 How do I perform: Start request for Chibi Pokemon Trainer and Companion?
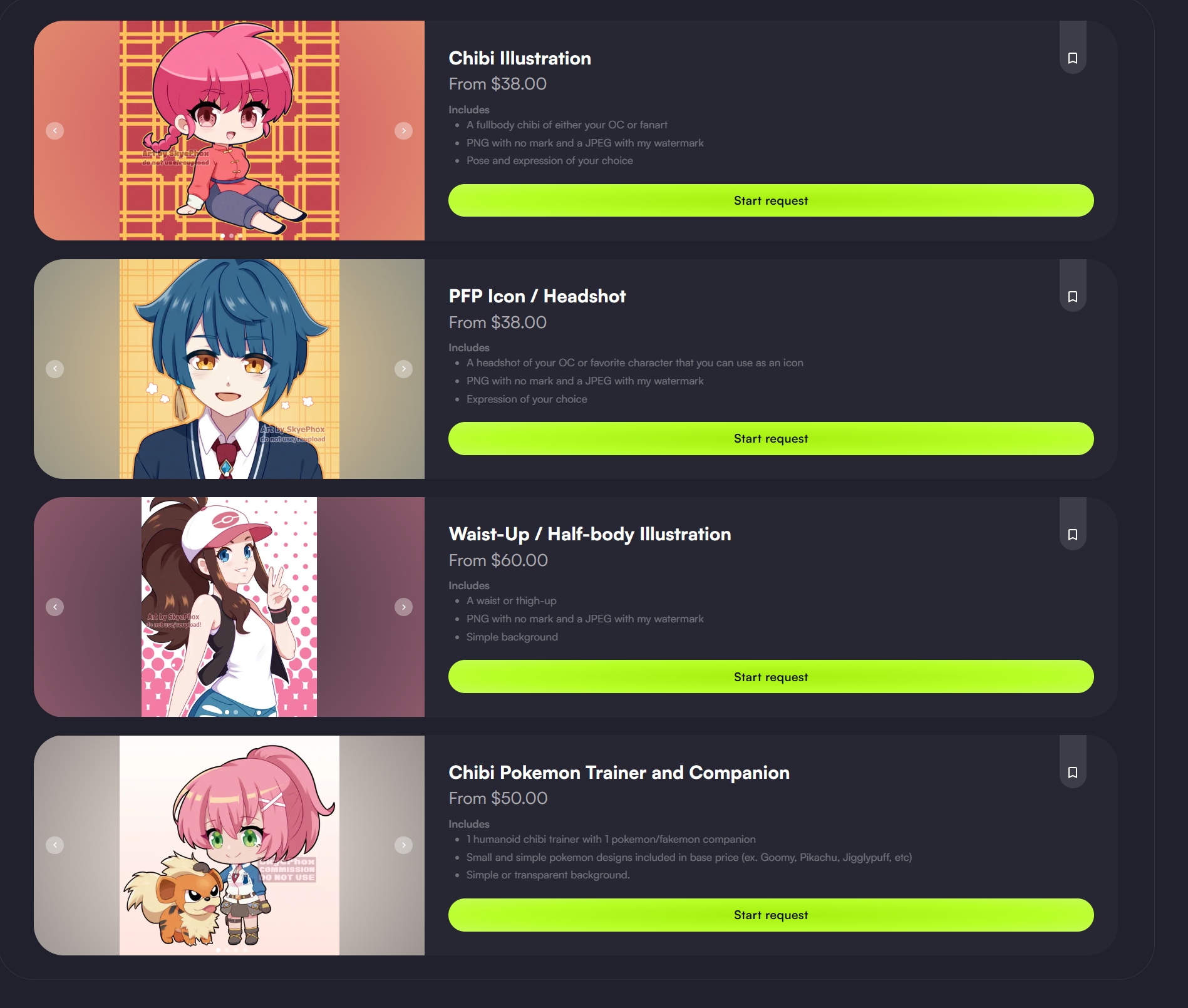click(x=770, y=915)
